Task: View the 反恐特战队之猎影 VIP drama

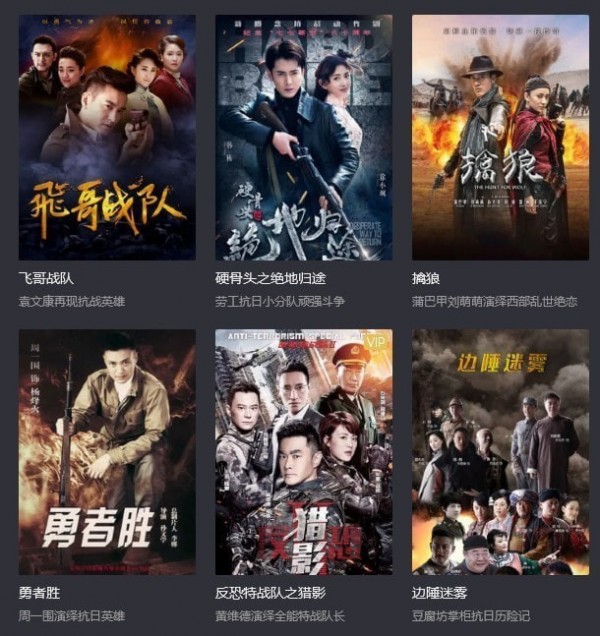Action: [303, 452]
